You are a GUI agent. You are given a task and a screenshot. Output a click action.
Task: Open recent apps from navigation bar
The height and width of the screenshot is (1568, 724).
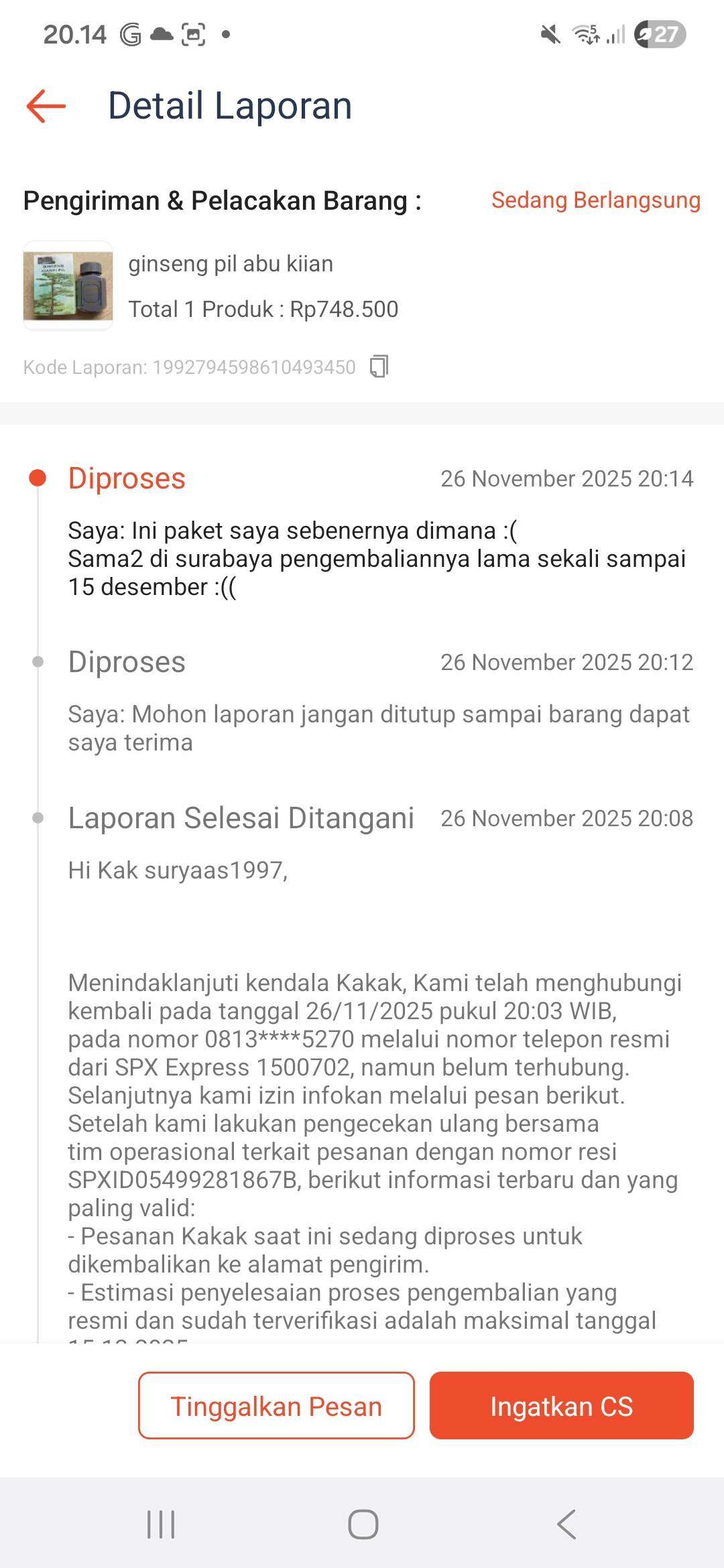(x=161, y=1524)
